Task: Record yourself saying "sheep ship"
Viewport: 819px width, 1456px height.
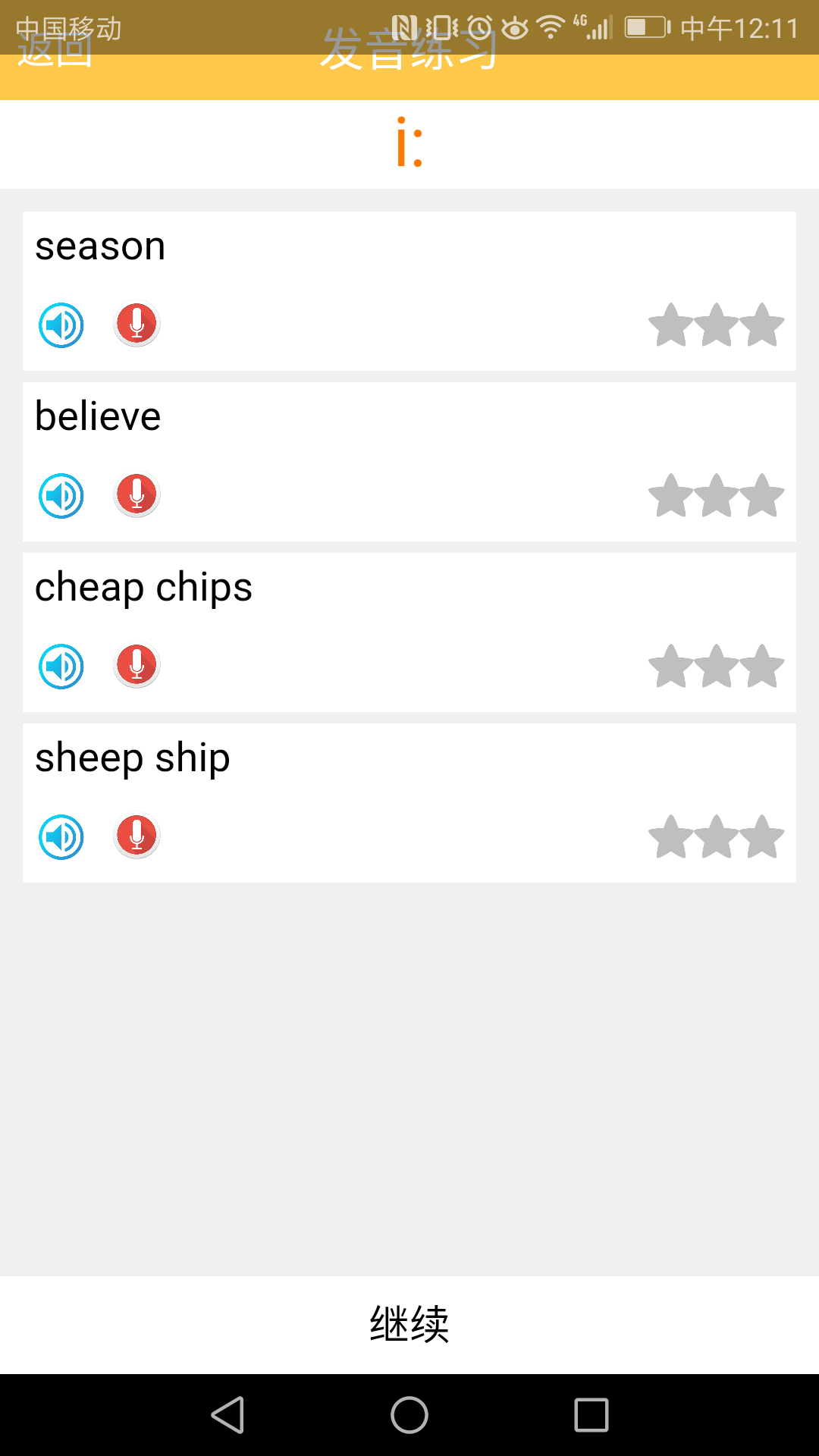Action: coord(136,836)
